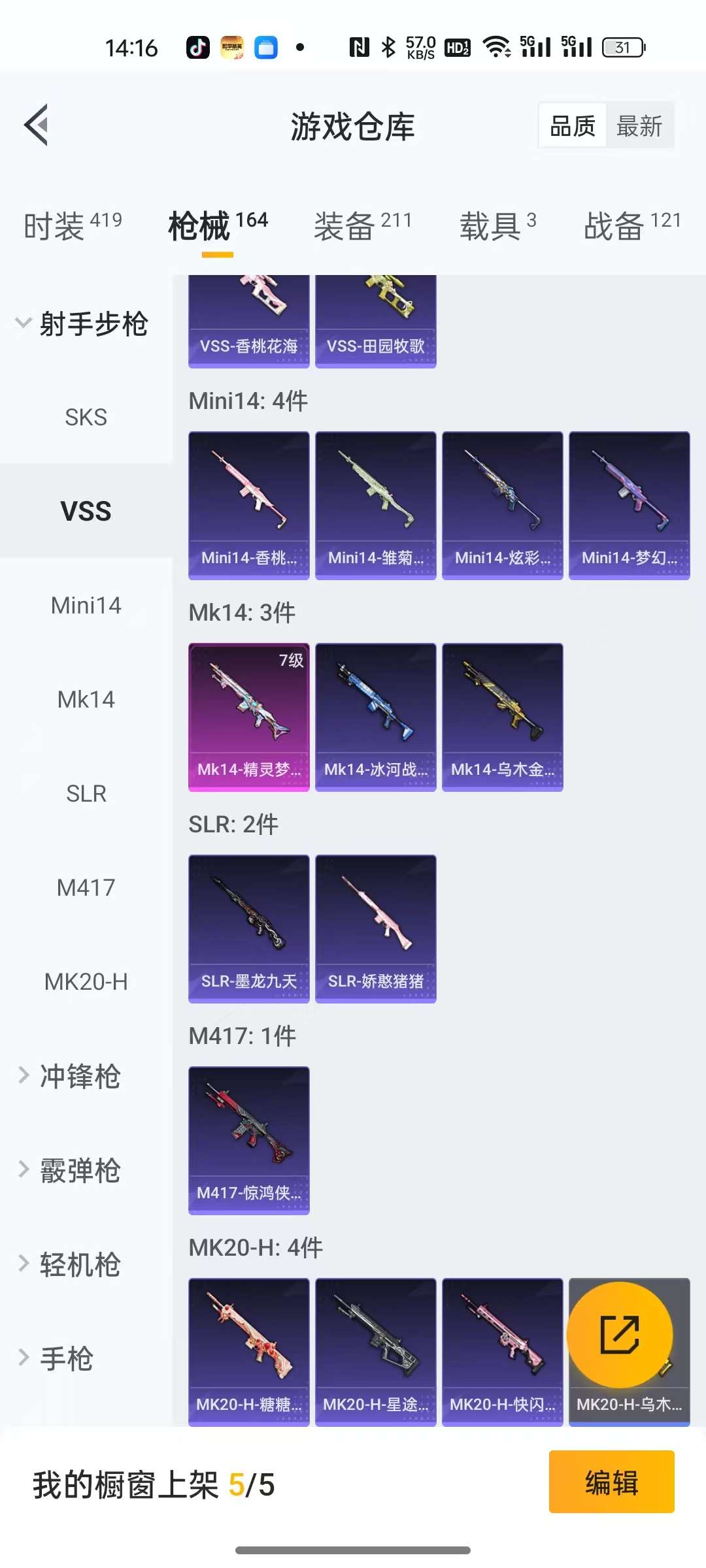Select SKS in the sidebar

(x=86, y=417)
